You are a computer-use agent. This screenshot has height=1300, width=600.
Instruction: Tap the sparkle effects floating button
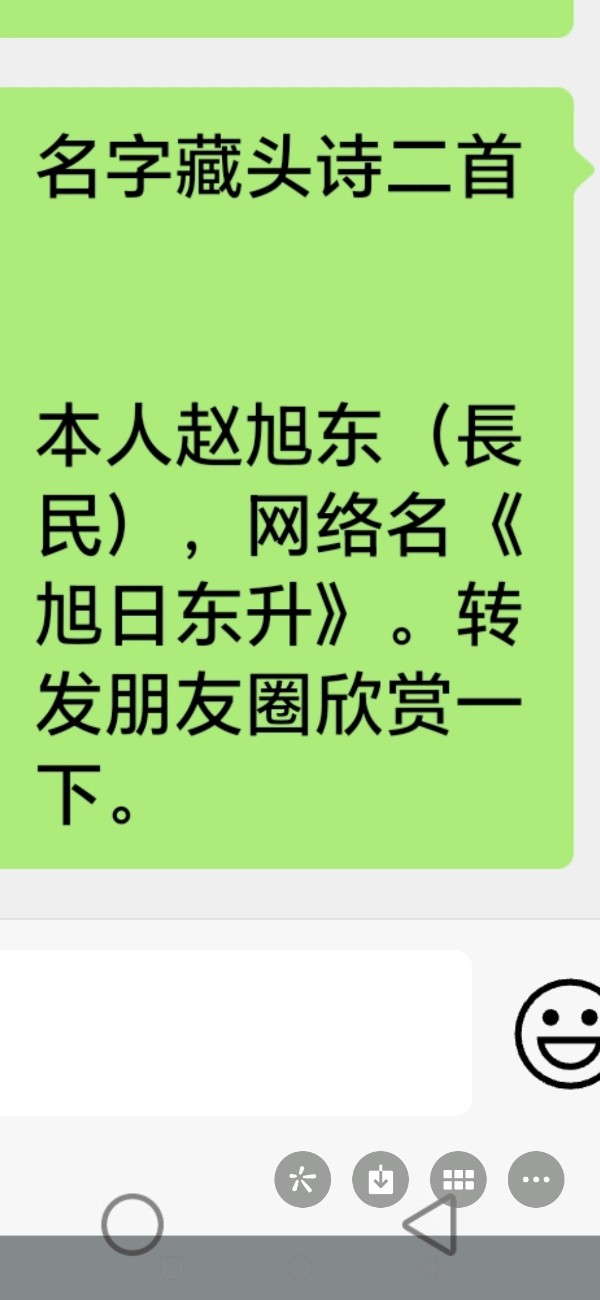click(302, 1179)
